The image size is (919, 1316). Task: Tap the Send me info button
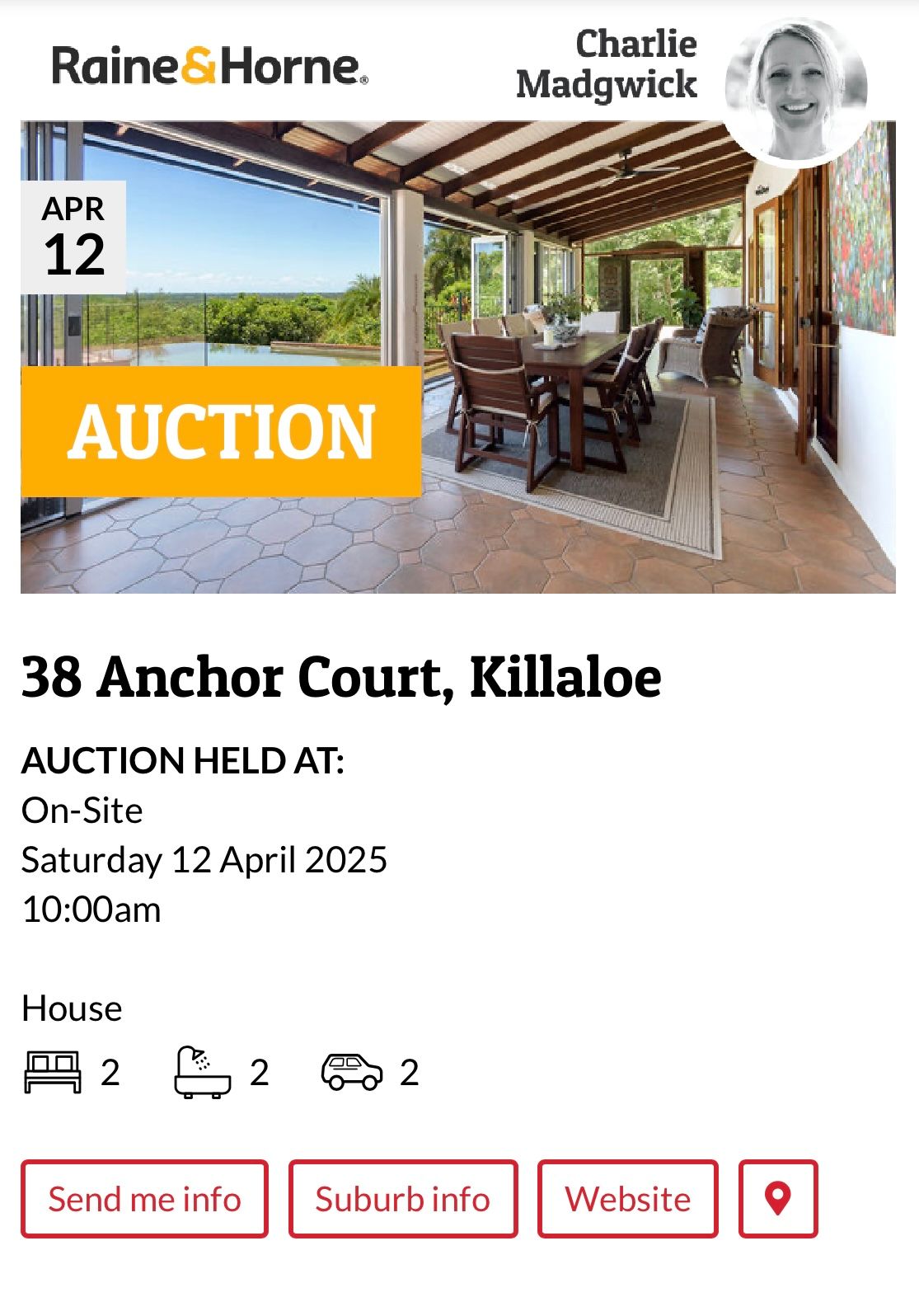pyautogui.click(x=144, y=1198)
